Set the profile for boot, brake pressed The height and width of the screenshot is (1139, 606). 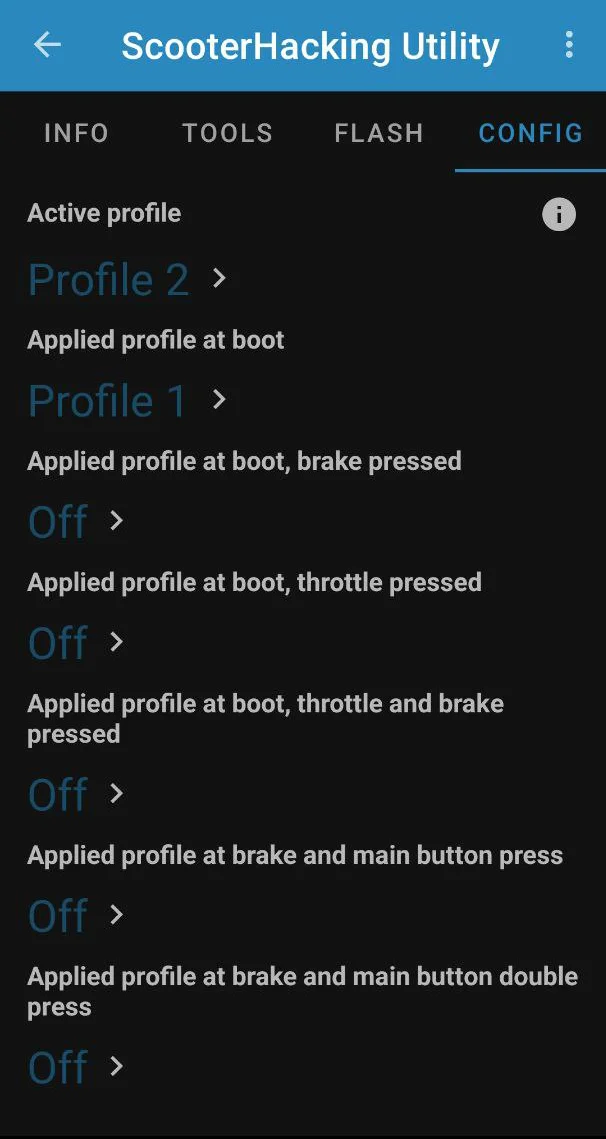coord(75,522)
